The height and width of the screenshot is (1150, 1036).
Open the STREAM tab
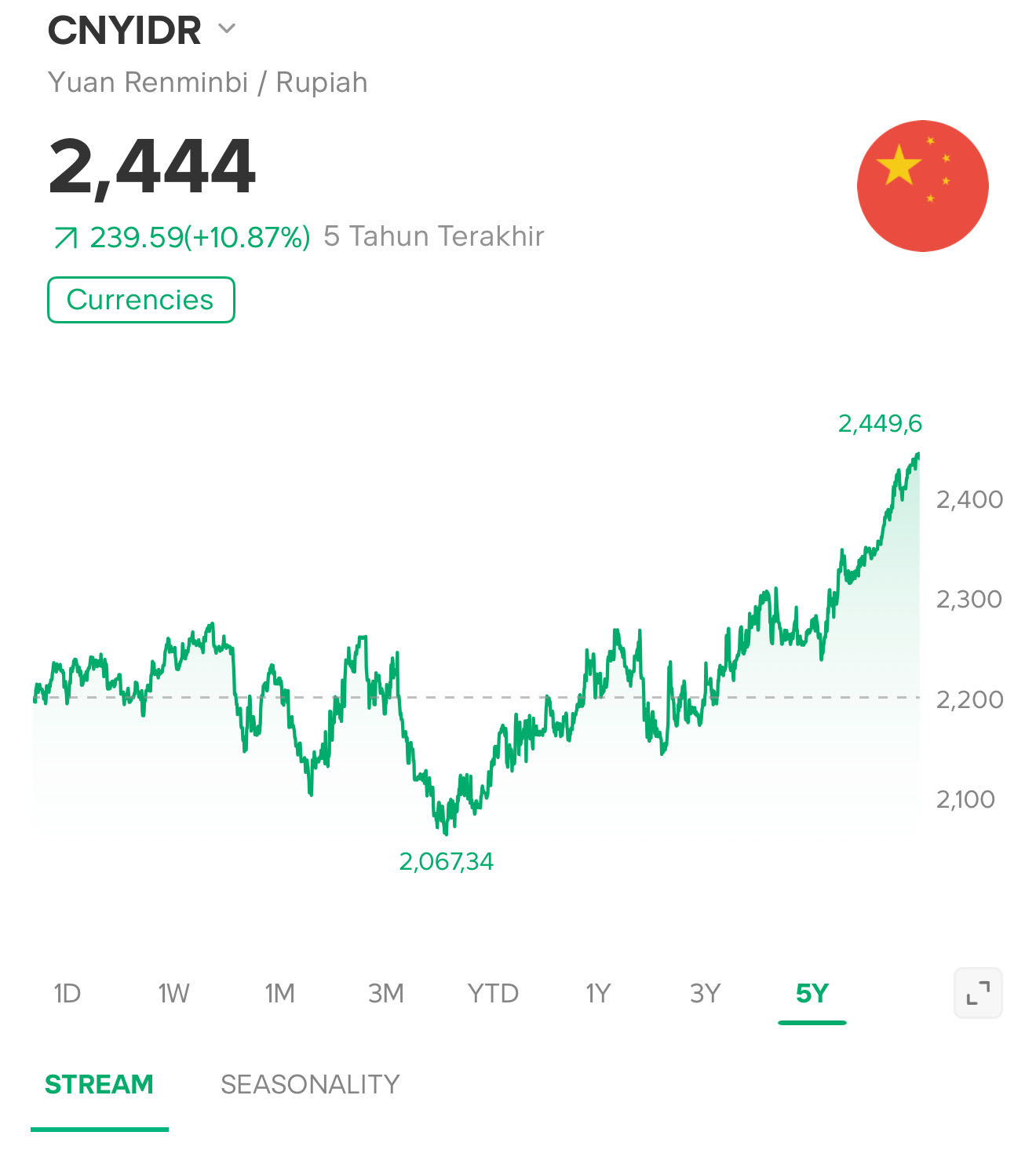[x=99, y=1085]
